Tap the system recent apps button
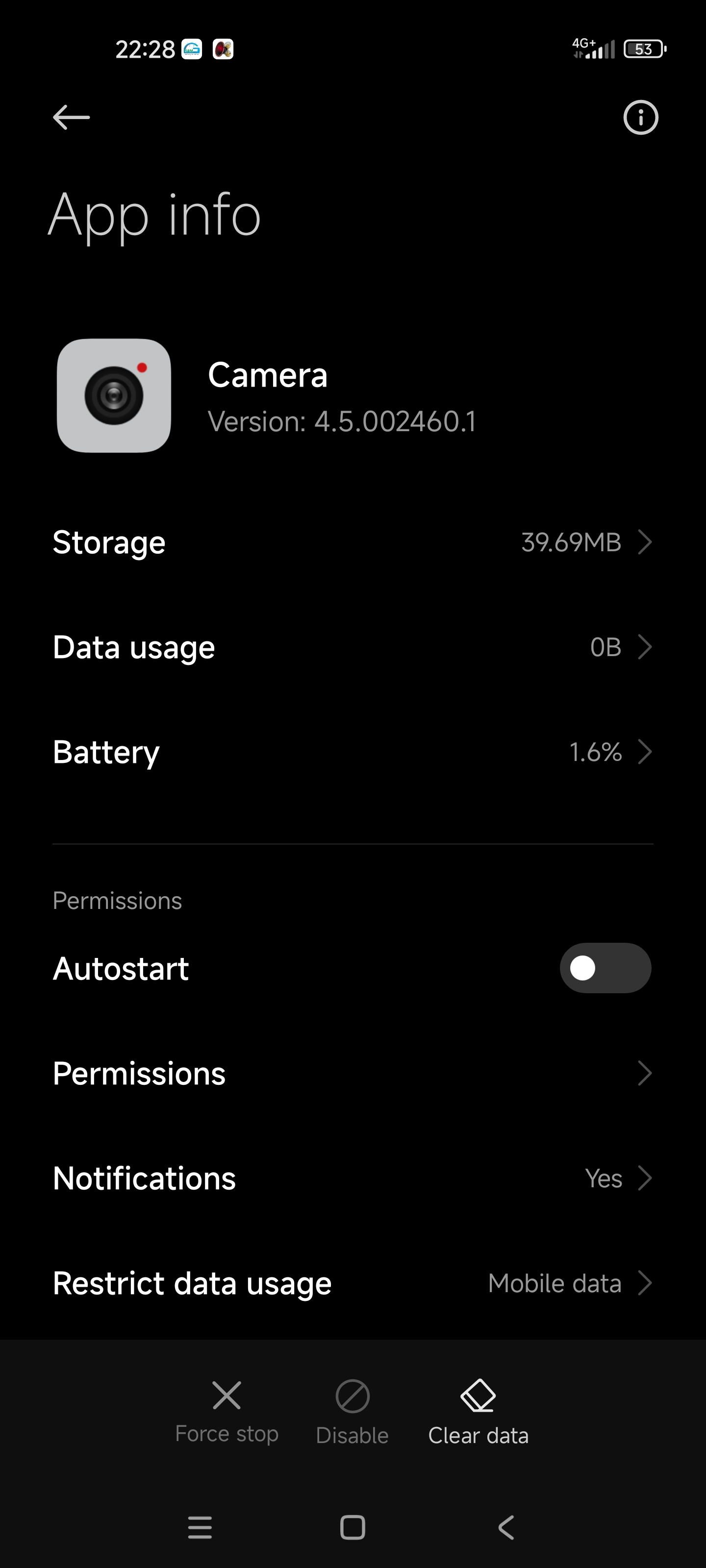Screen dimensions: 706x1568 pos(200,1527)
